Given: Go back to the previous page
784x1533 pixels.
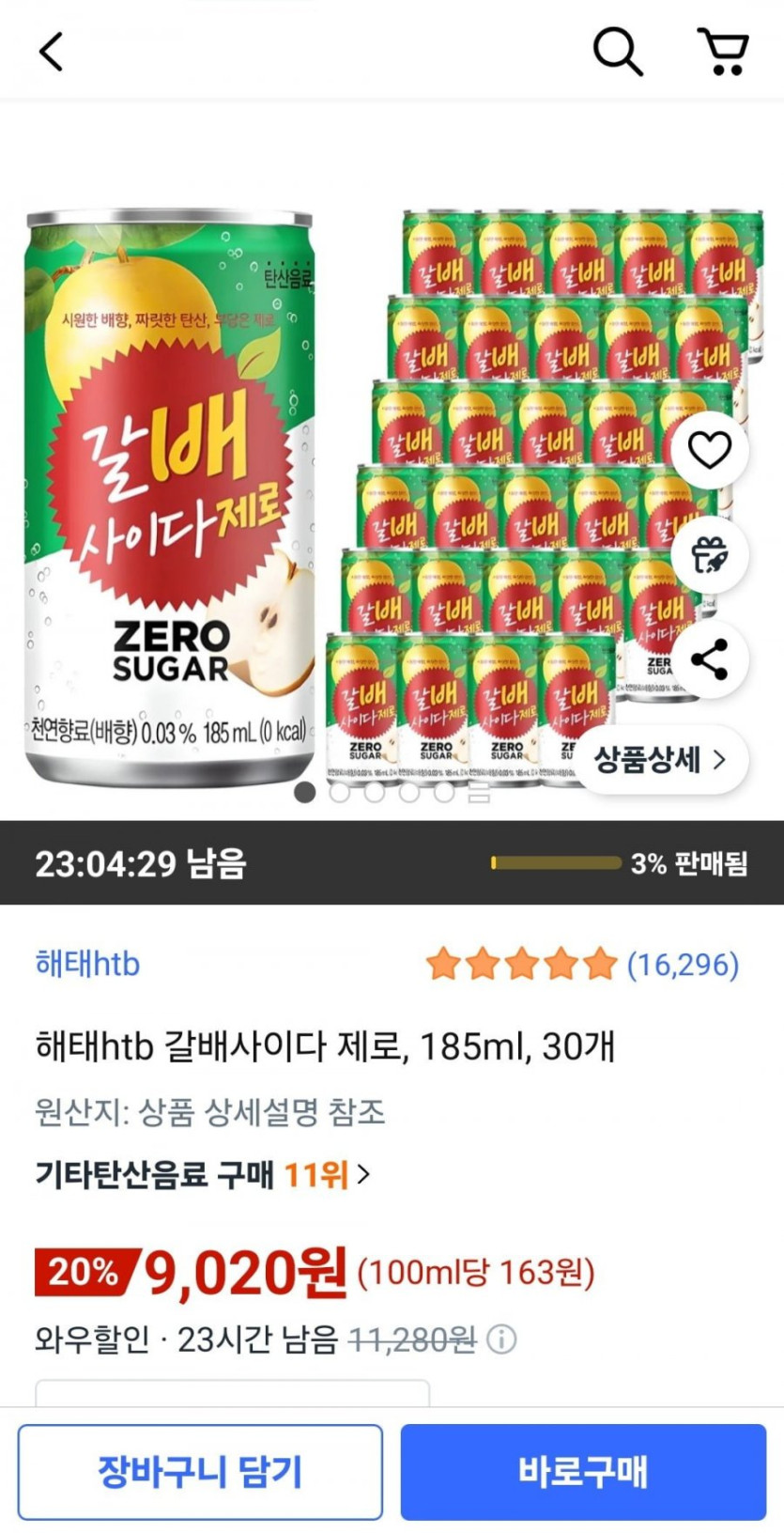Looking at the screenshot, I should tap(52, 52).
